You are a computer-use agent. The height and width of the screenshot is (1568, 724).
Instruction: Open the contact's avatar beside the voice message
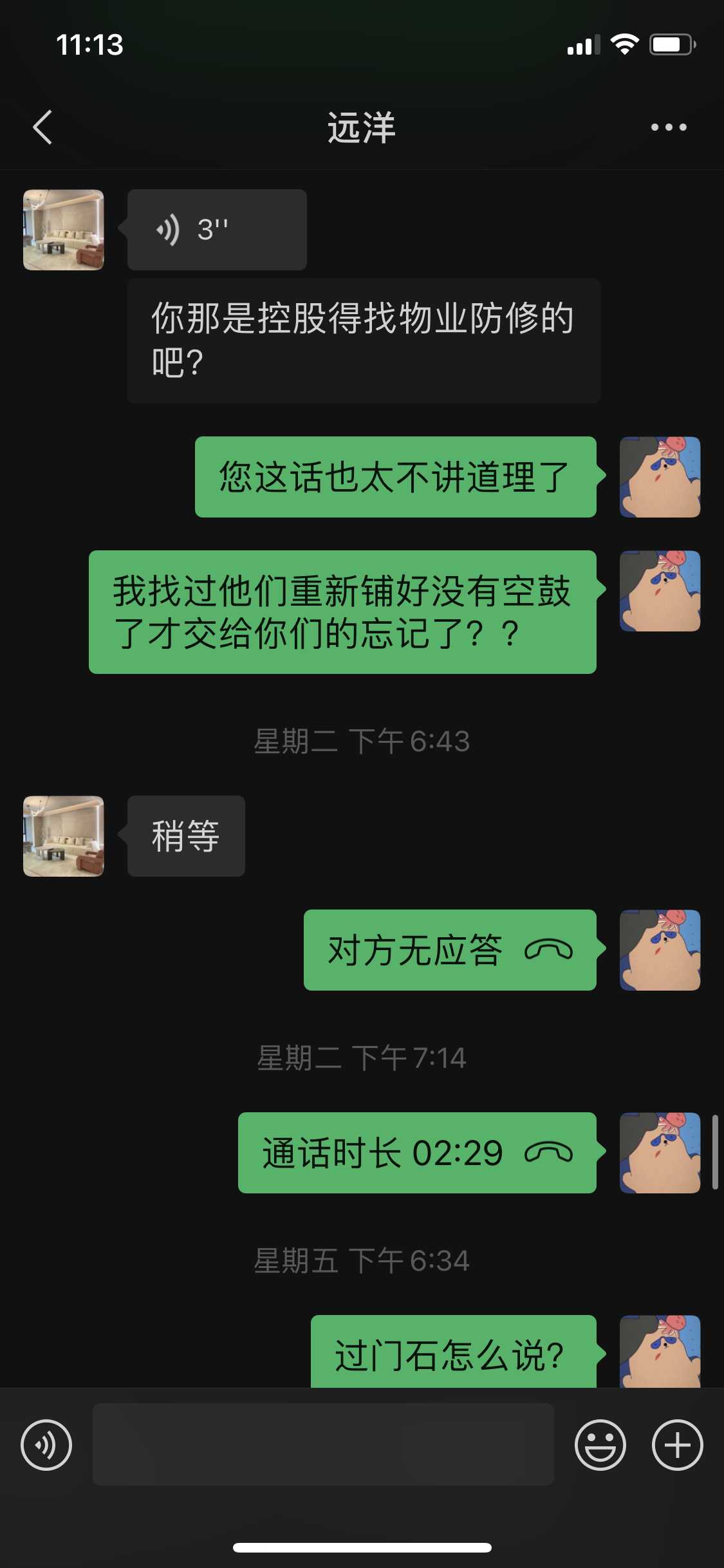click(63, 230)
